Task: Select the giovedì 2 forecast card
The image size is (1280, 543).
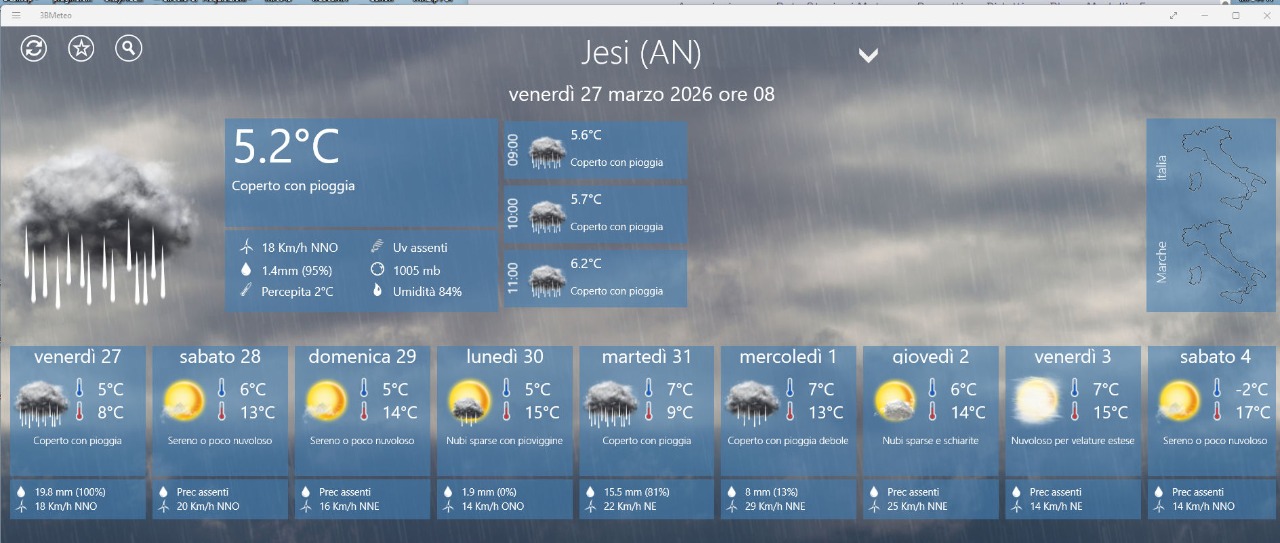Action: click(931, 410)
